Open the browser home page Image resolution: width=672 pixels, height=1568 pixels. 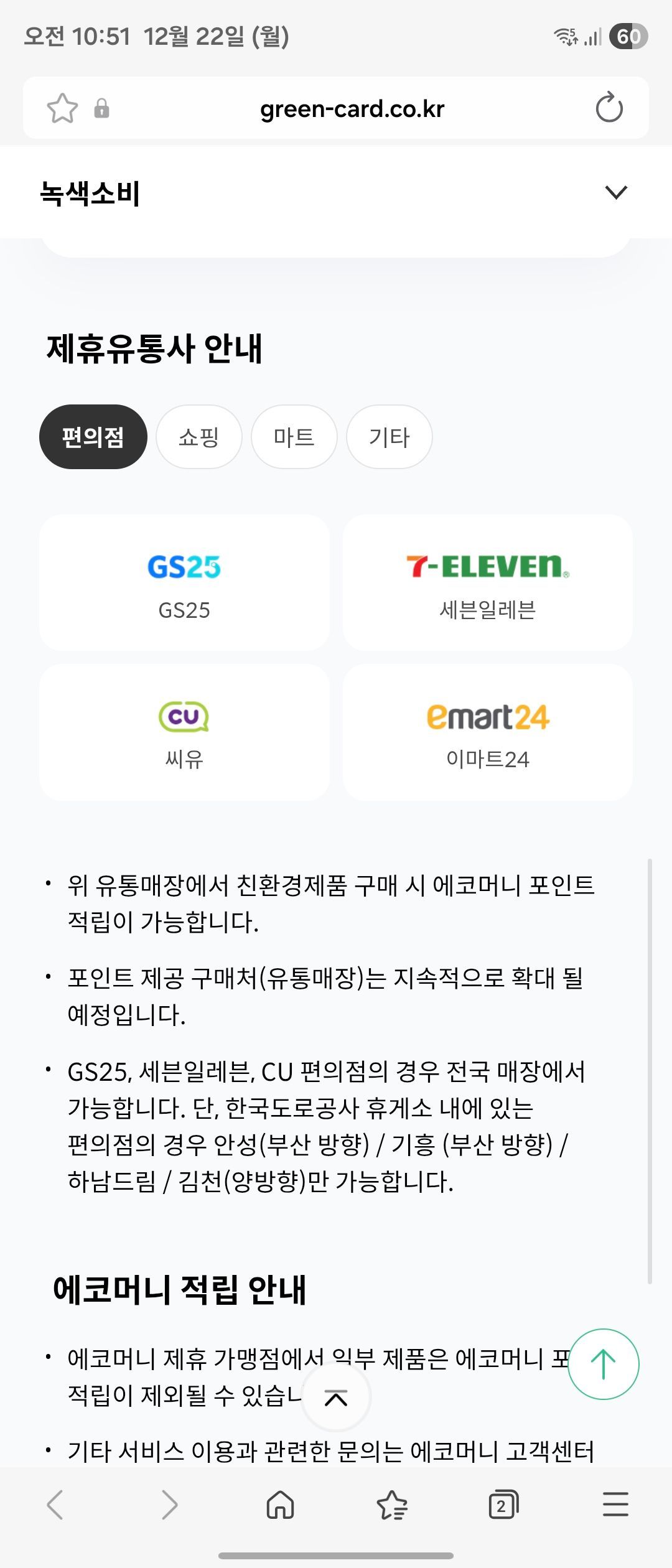[x=280, y=1505]
